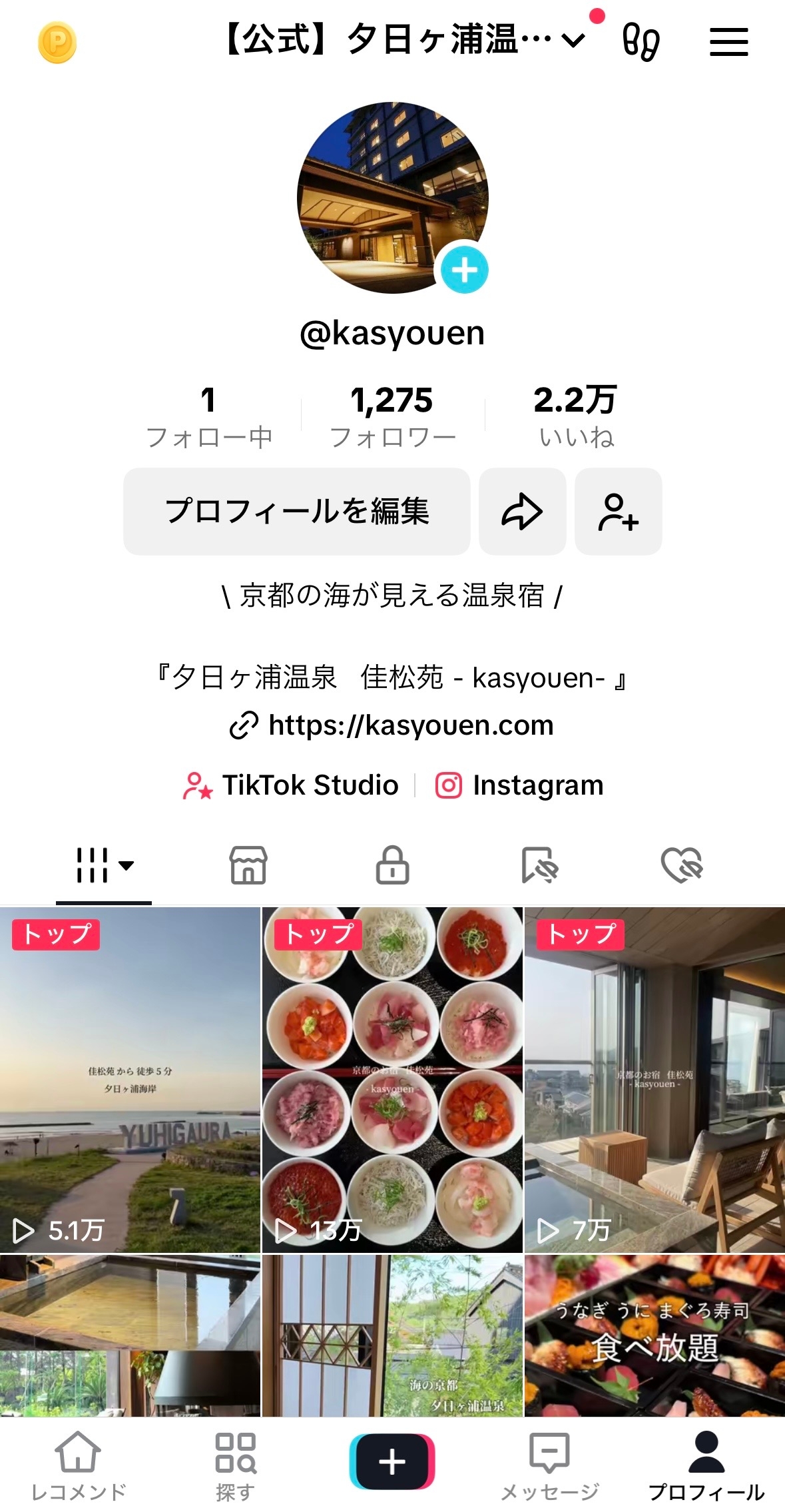This screenshot has height=1512, width=785.
Task: Open the linked Instagram account
Action: (520, 785)
